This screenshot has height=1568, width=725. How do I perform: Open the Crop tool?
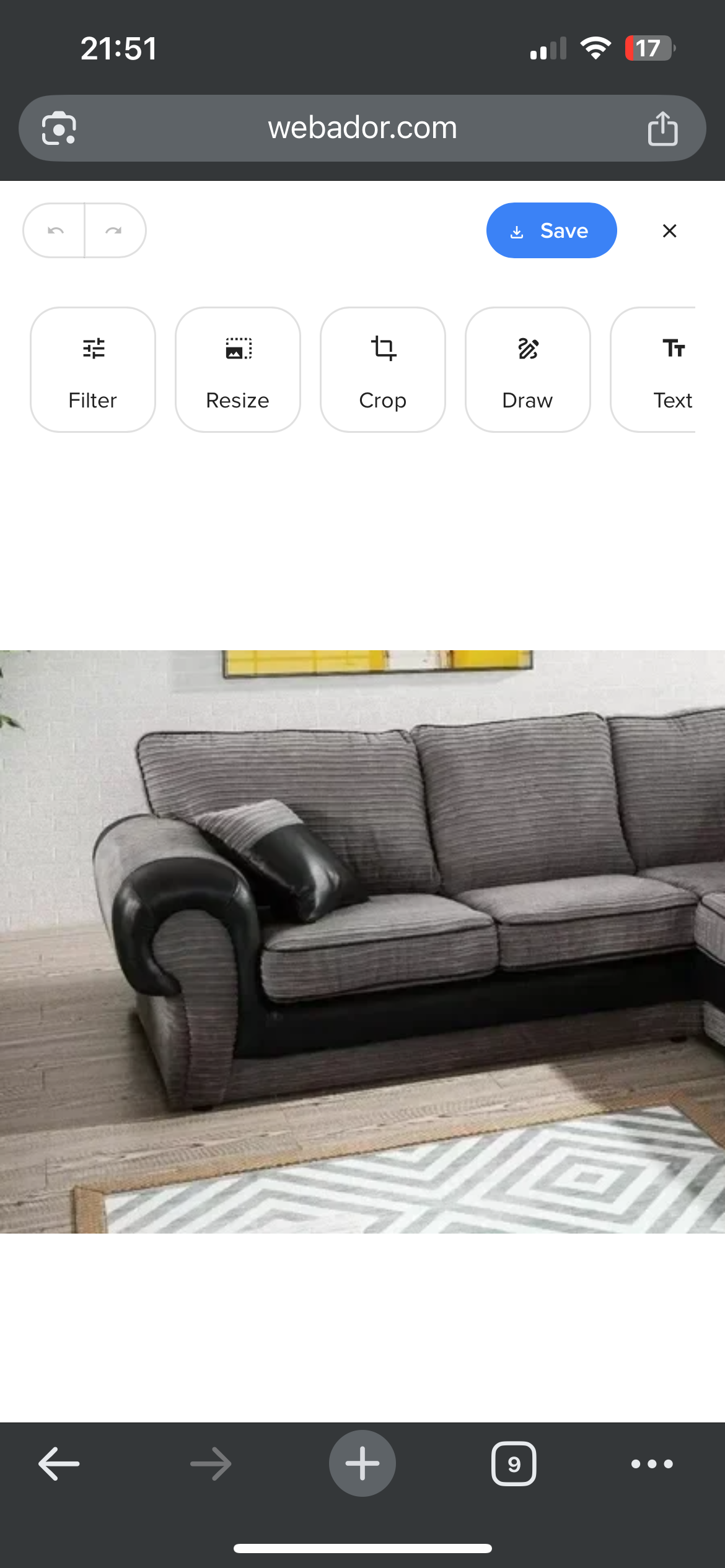point(382,370)
